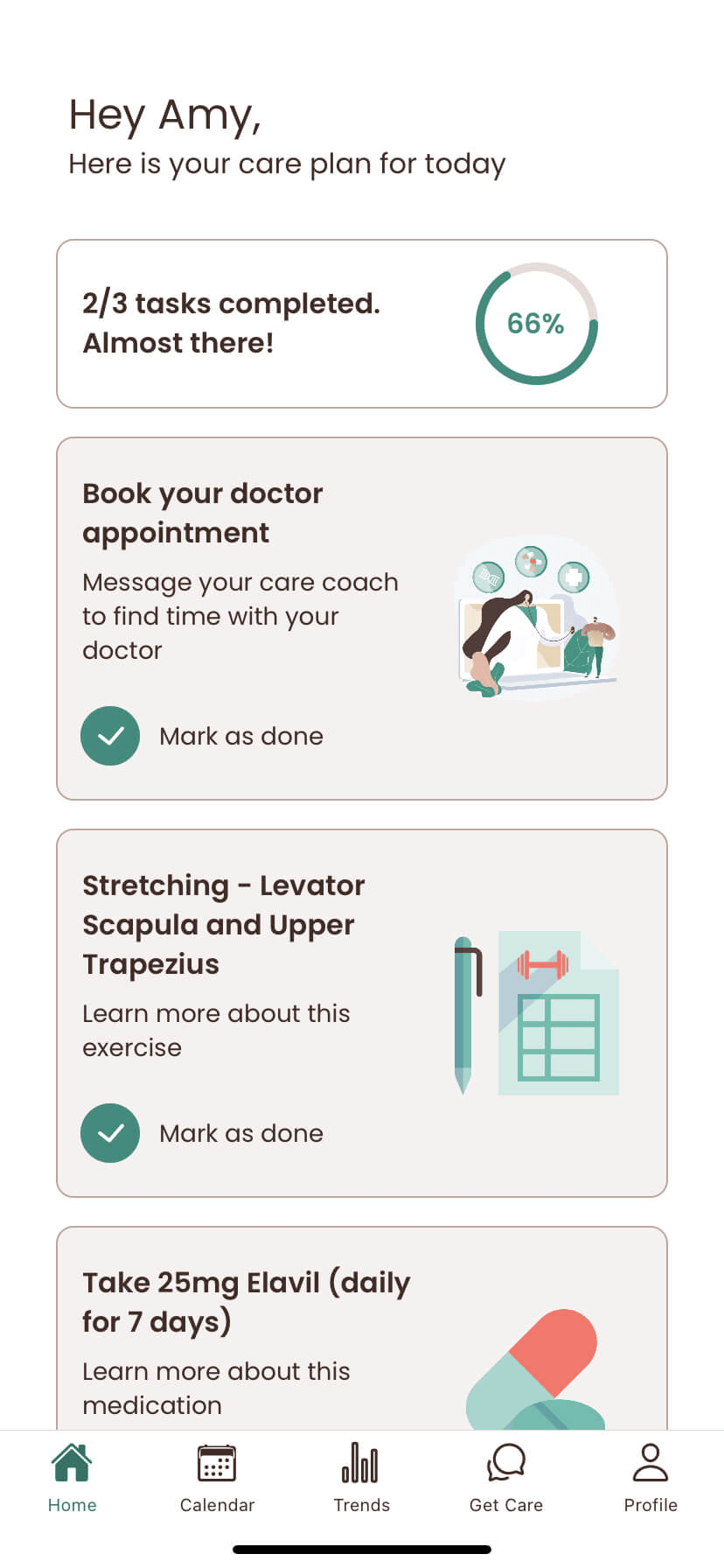
Task: Open the Trends tab
Action: point(361,1478)
